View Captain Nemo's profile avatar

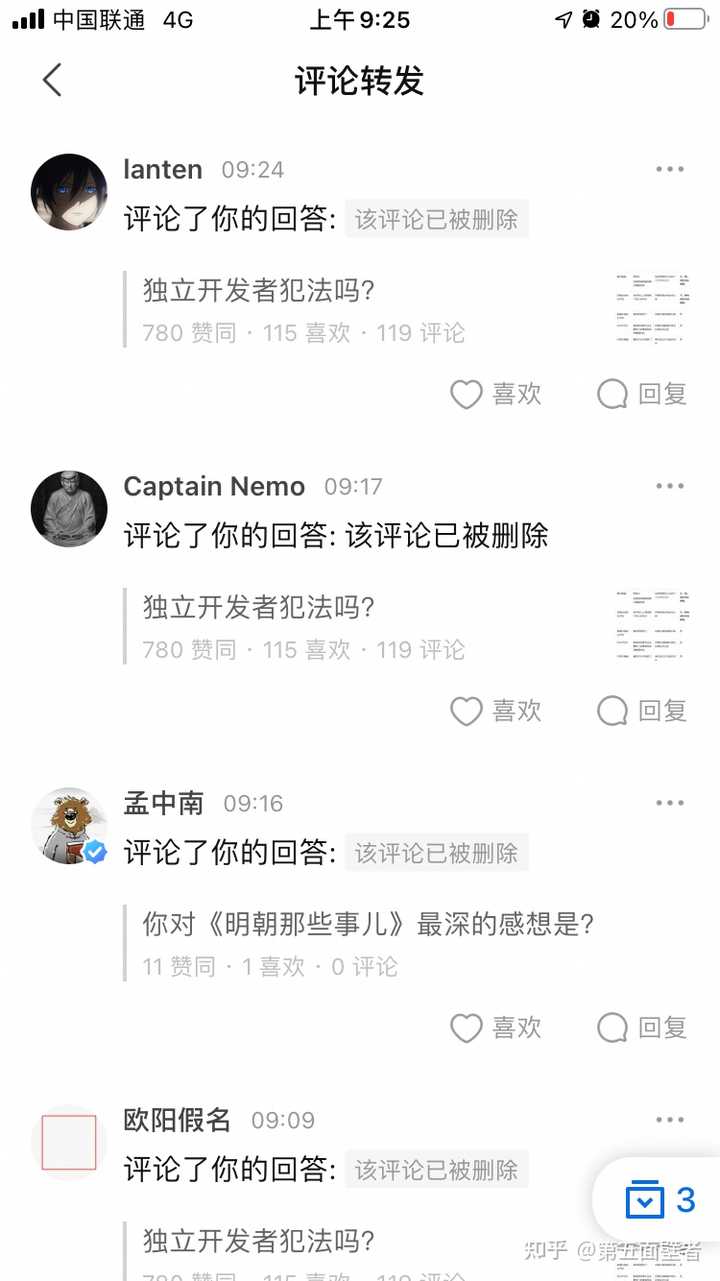coord(69,509)
